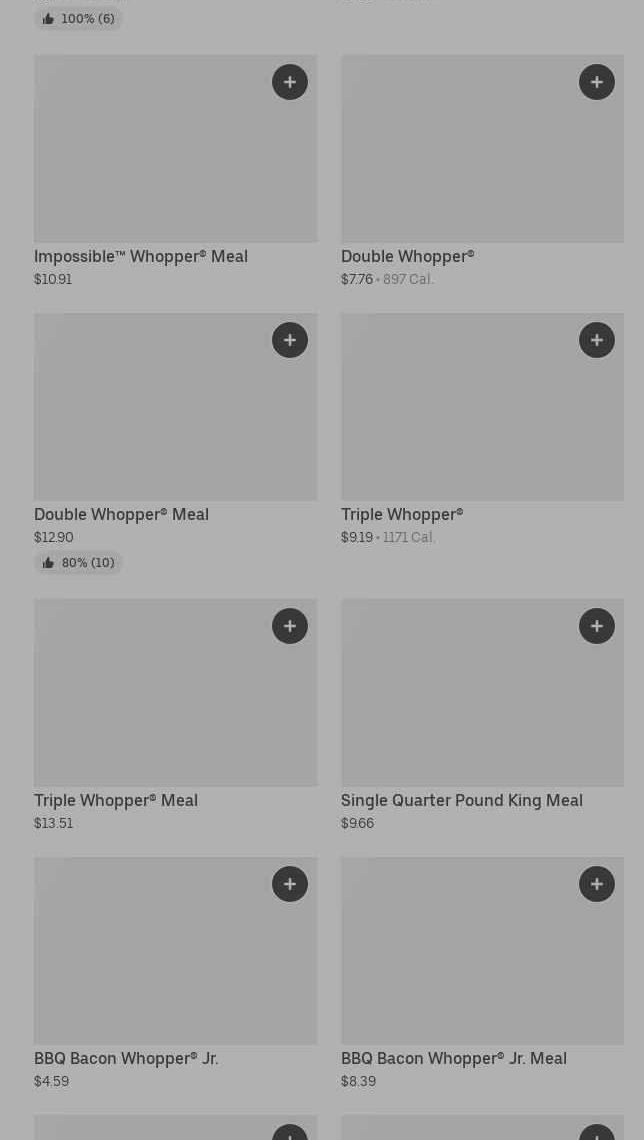Viewport: 644px width, 1140px height.
Task: Add Impossible Whopper Meal to cart
Action: click(290, 82)
